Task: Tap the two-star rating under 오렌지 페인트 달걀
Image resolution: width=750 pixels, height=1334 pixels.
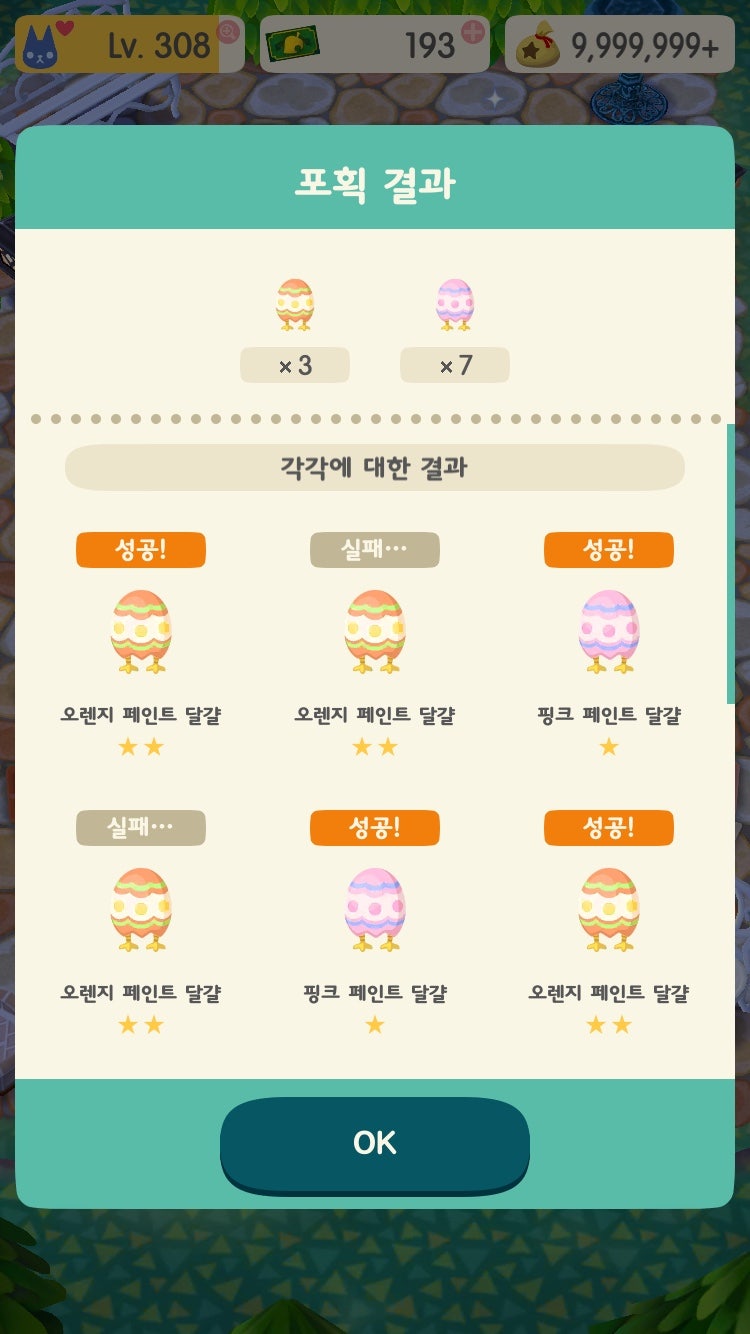Action: point(140,744)
